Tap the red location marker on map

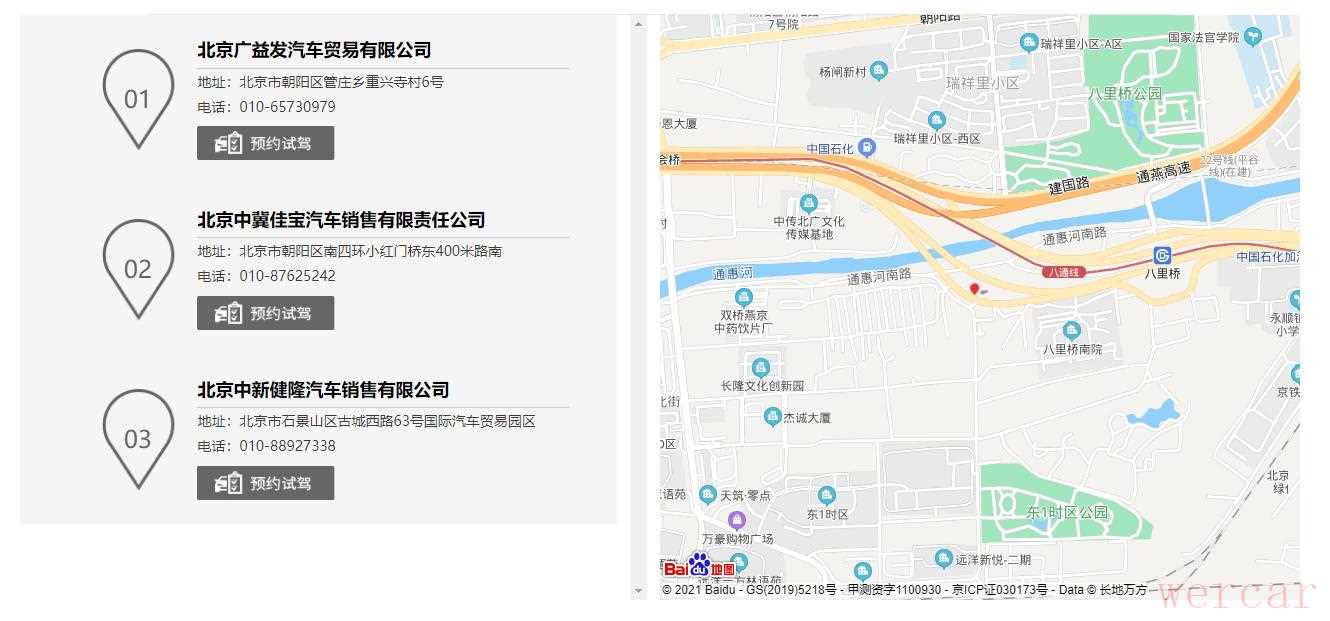click(x=974, y=289)
